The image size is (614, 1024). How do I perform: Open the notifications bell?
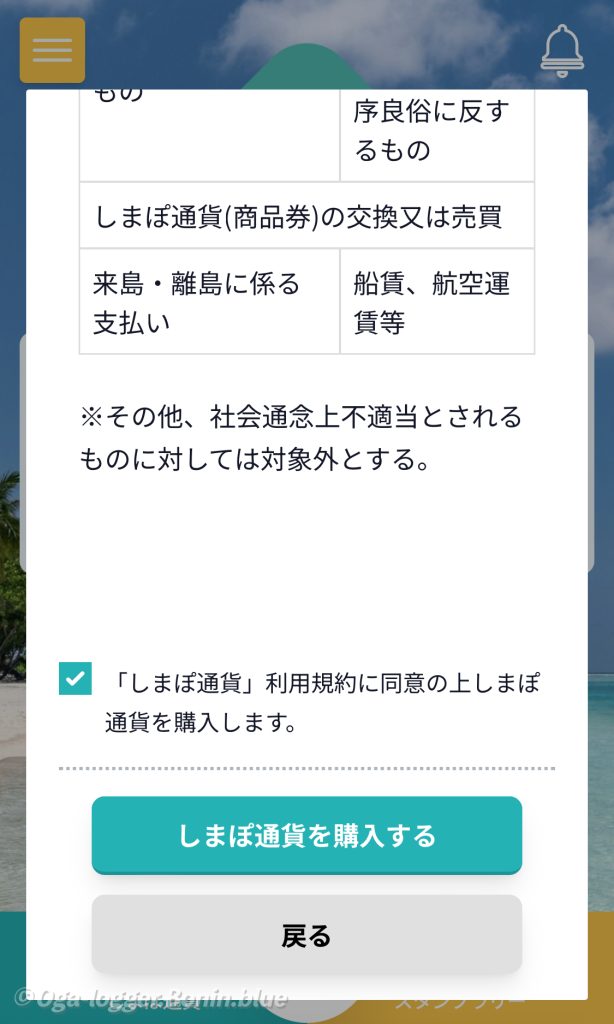tap(562, 50)
